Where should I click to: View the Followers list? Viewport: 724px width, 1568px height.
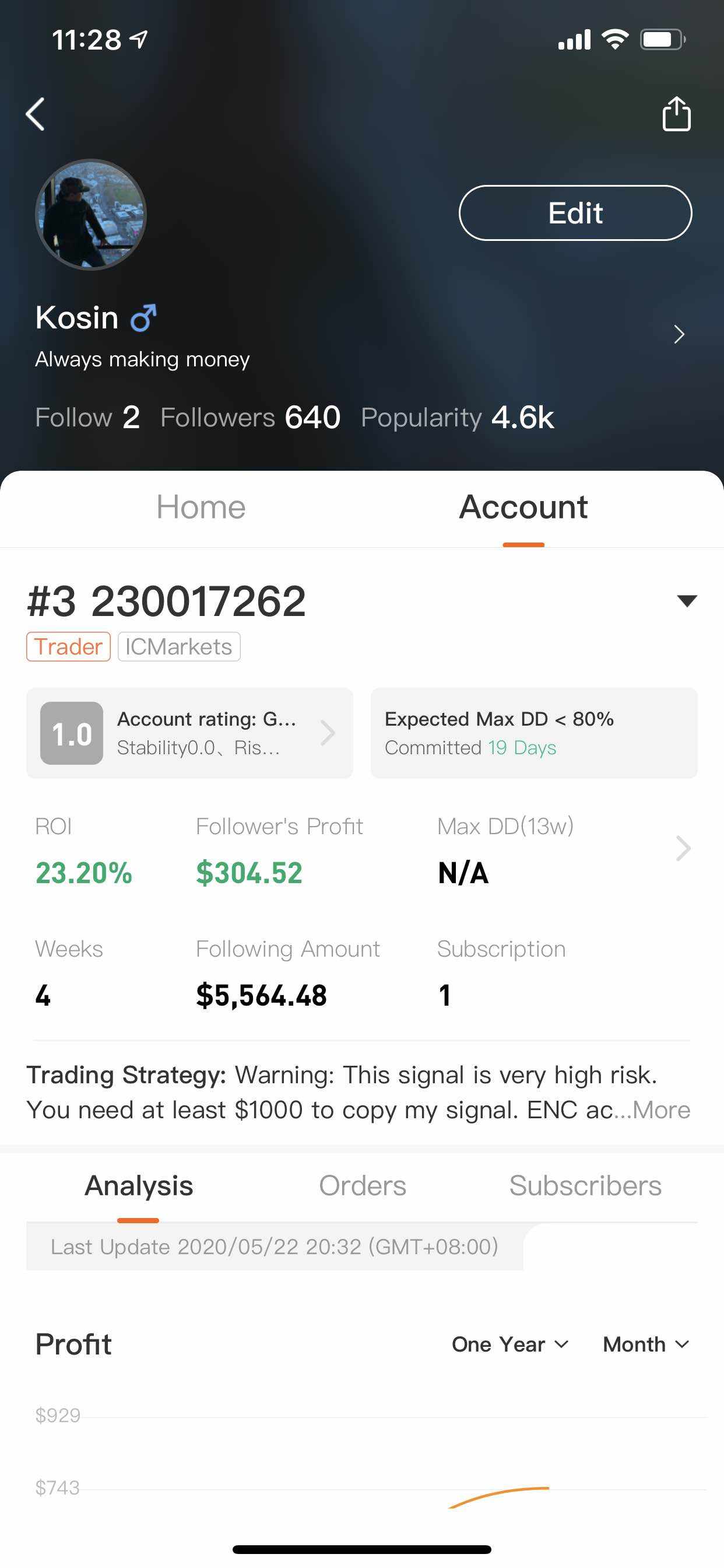(250, 418)
